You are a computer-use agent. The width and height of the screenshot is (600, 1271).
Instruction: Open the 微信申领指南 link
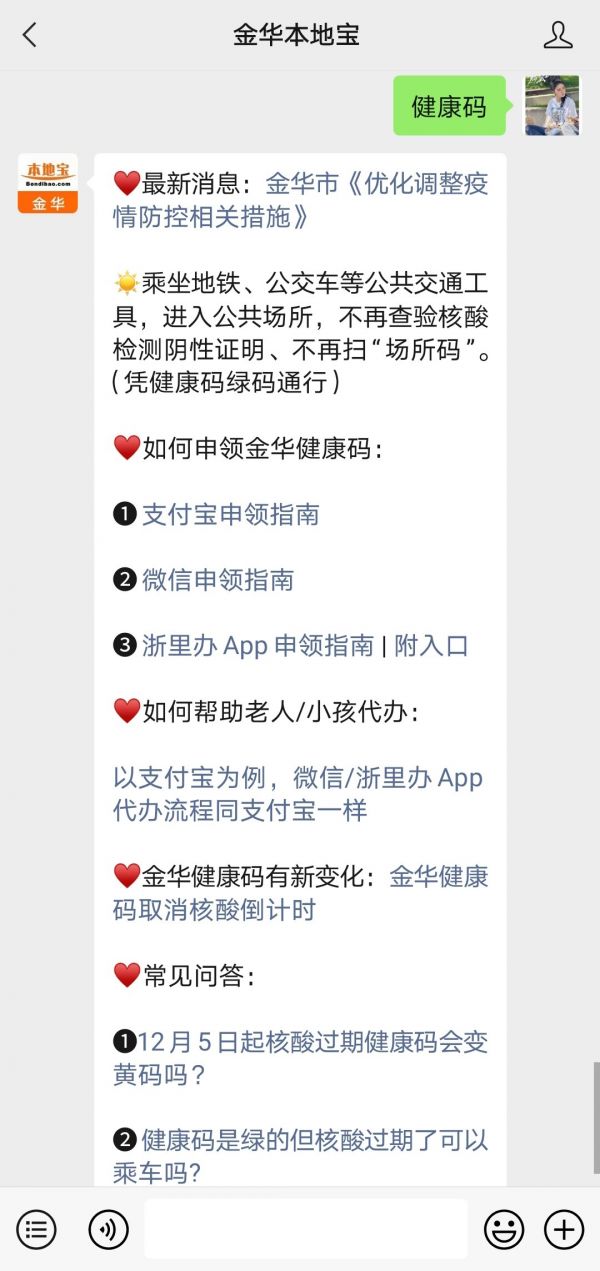(218, 580)
